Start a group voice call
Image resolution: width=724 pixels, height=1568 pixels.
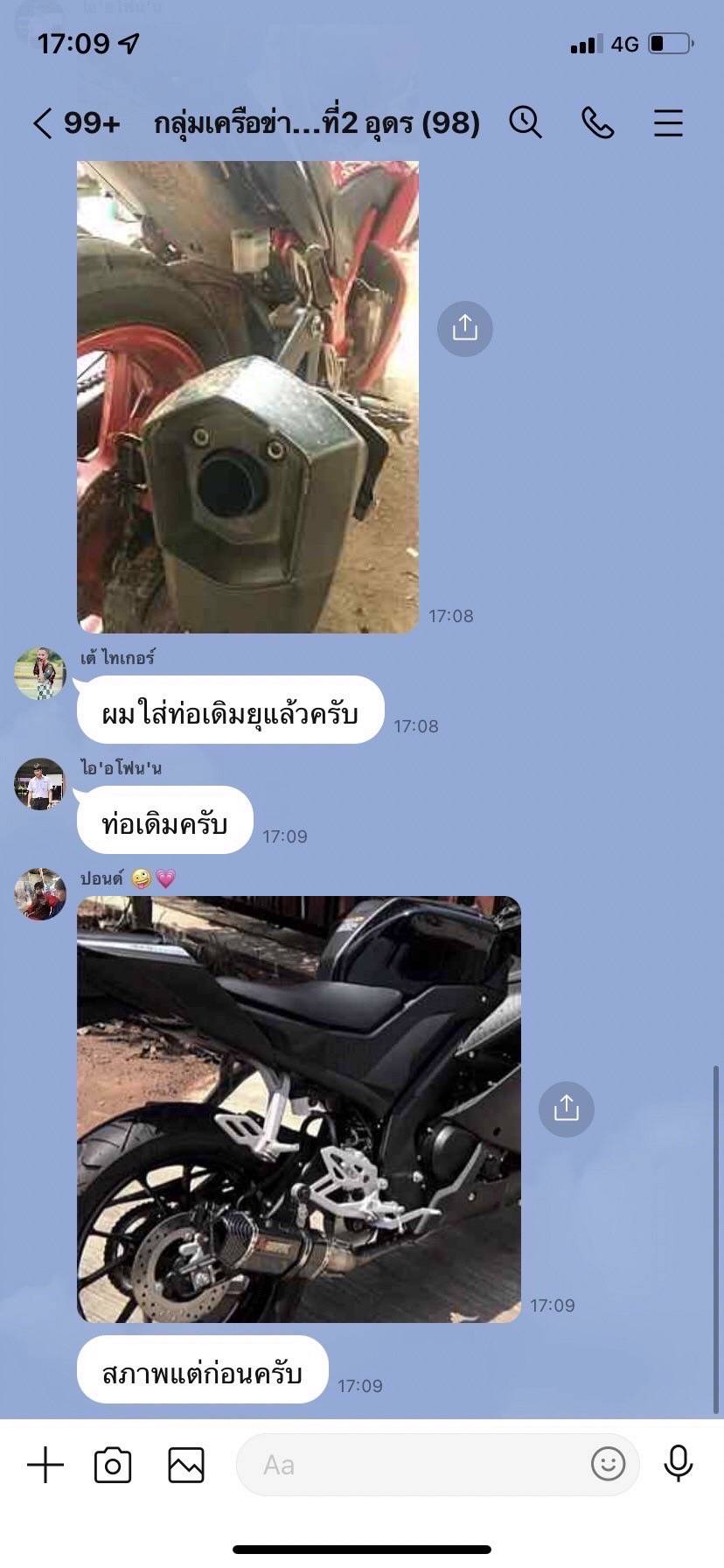[598, 123]
